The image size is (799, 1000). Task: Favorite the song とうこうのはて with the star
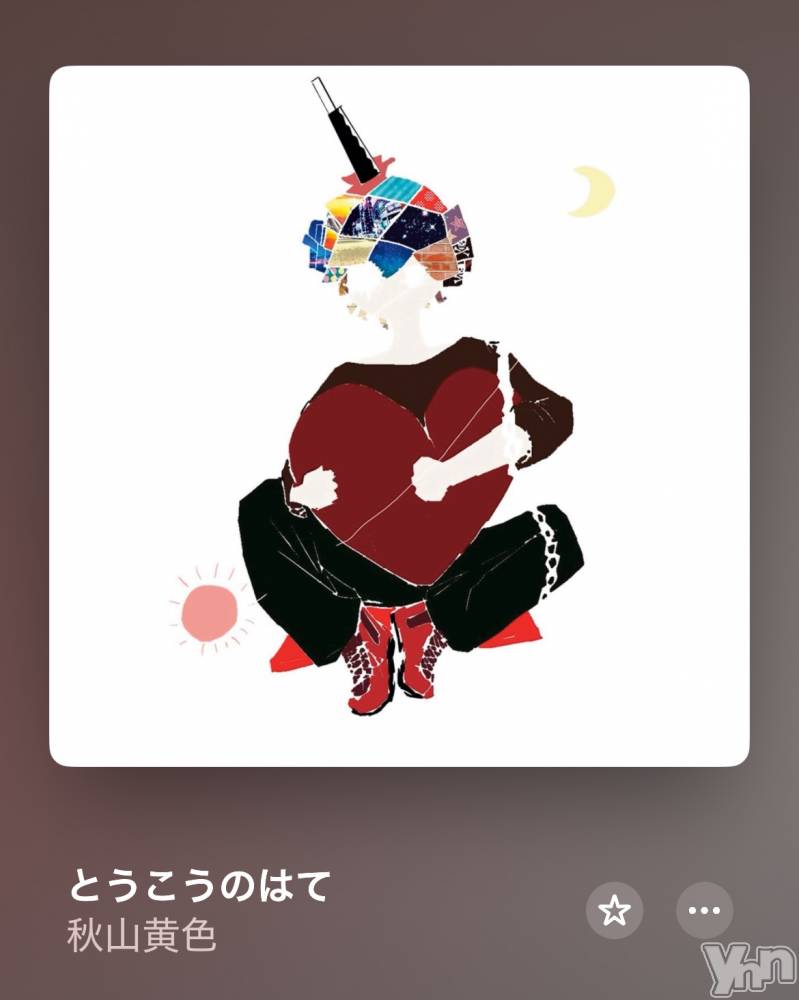pyautogui.click(x=614, y=910)
